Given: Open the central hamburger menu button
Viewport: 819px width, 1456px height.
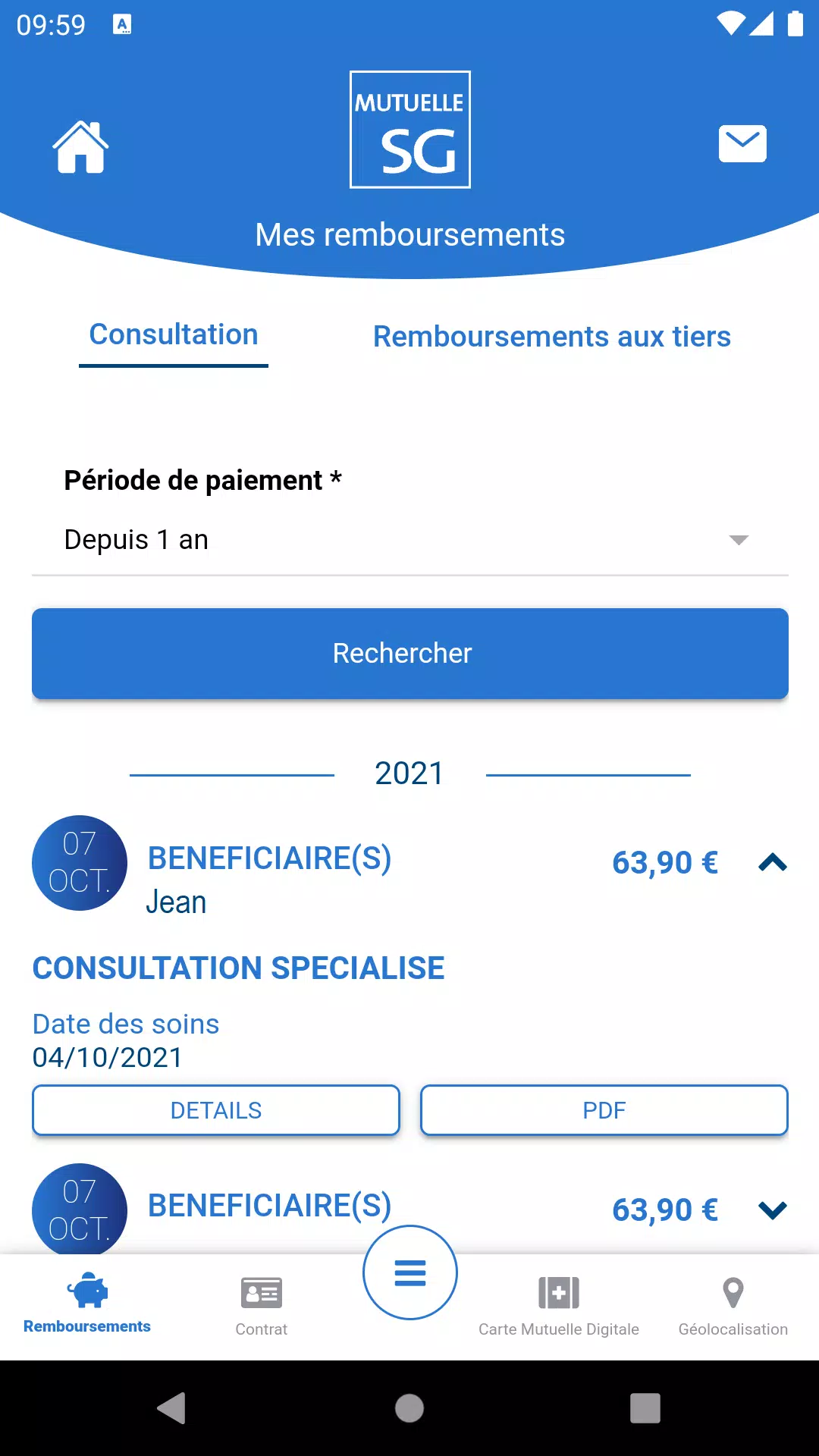Looking at the screenshot, I should point(410,1272).
